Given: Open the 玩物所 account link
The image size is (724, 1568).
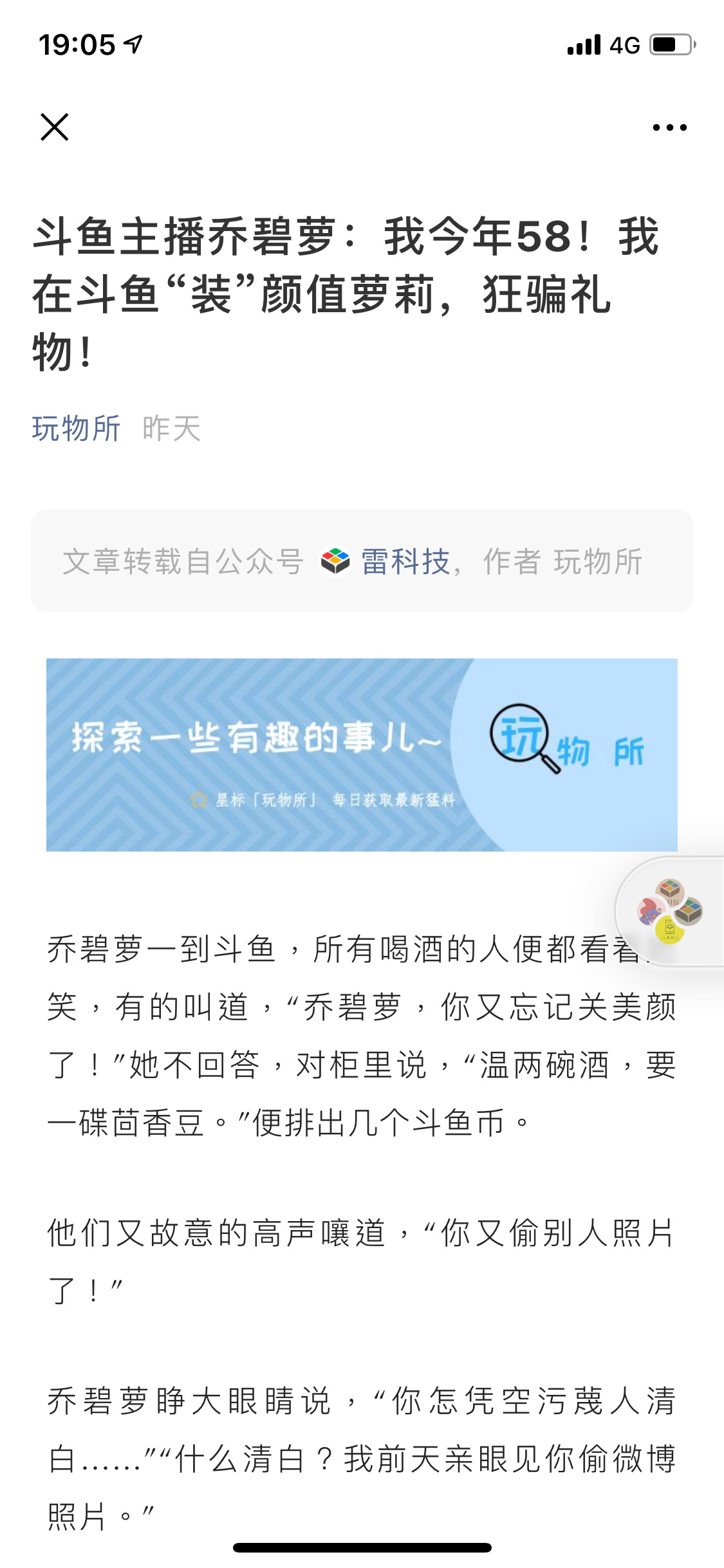Looking at the screenshot, I should [x=76, y=428].
